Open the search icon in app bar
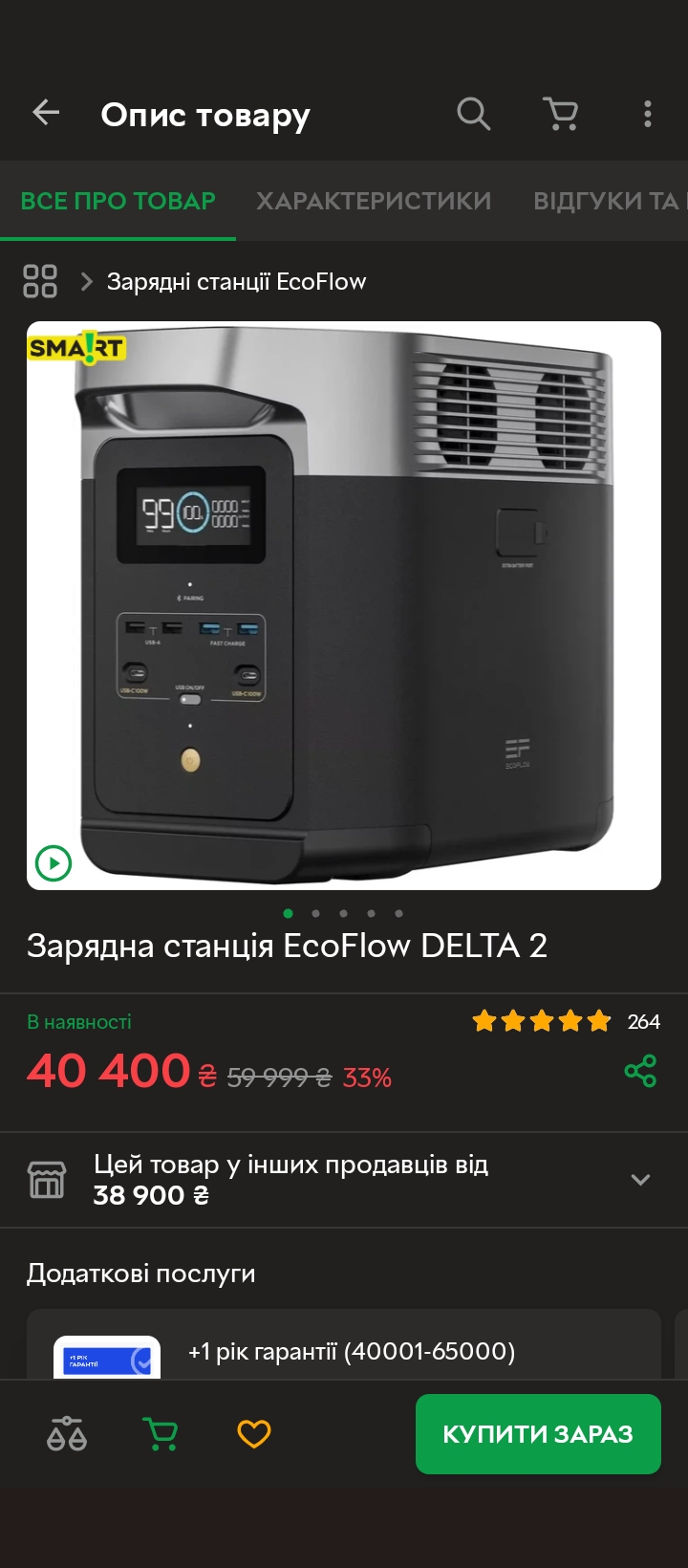The height and width of the screenshot is (1568, 688). pos(473,114)
